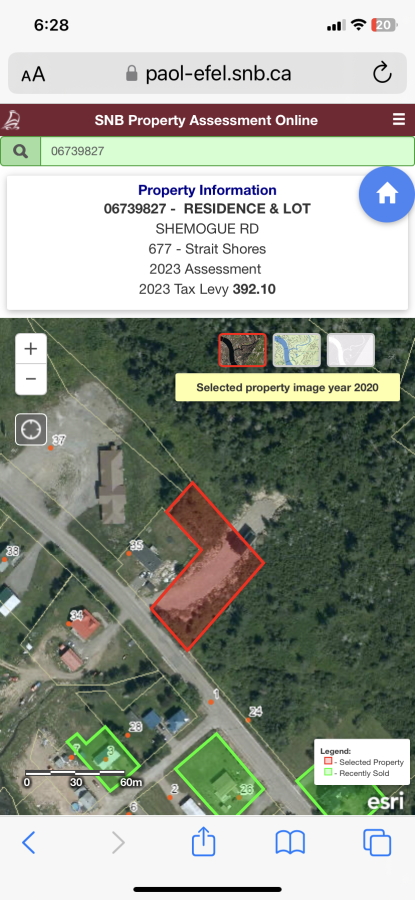The image size is (415, 900).
Task: Edit the property number search field
Action: coord(227,151)
